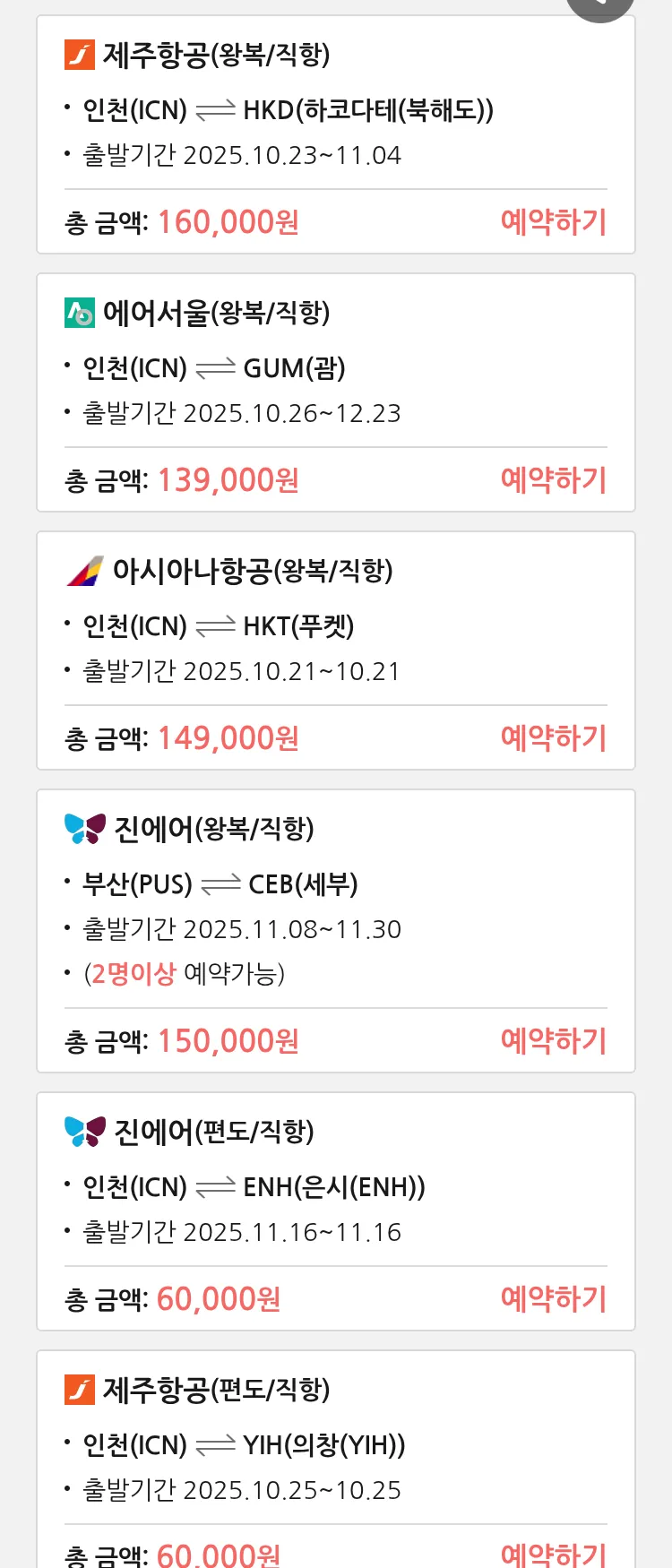This screenshot has width=672, height=1568.
Task: Click the Air Seoul airline logo
Action: click(82, 313)
